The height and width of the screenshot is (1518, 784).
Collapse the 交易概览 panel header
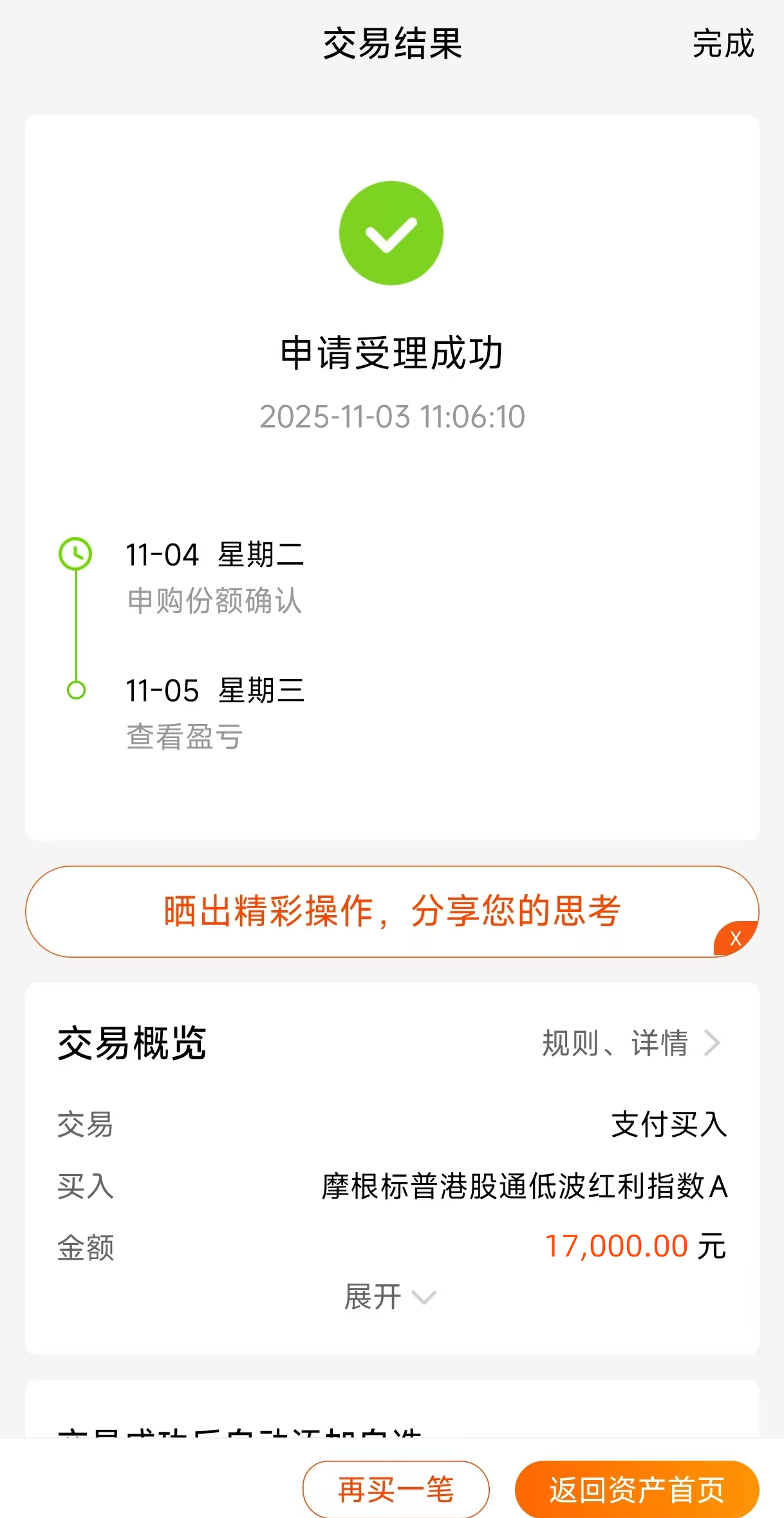(x=131, y=1043)
